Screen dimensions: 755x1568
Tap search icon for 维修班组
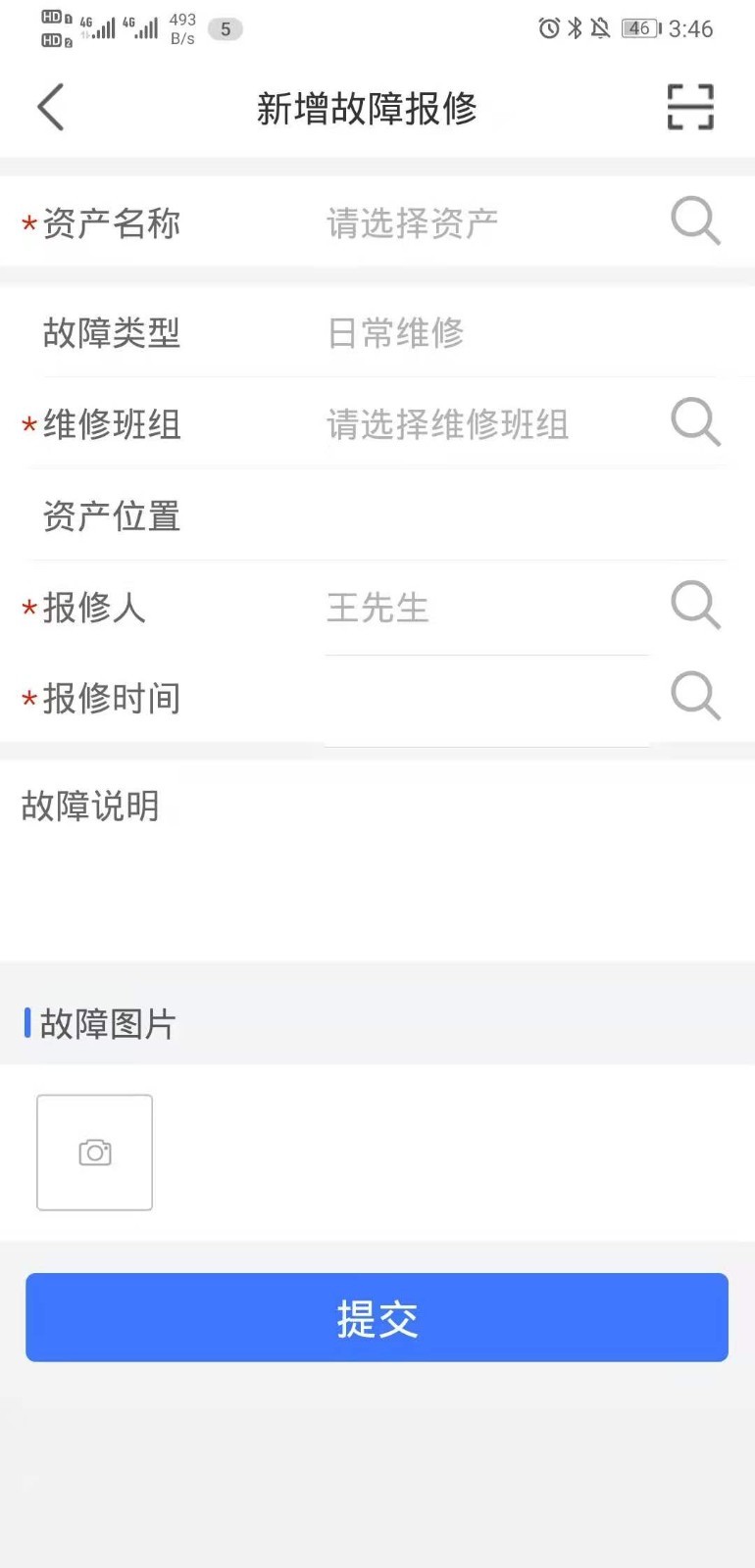(x=695, y=422)
